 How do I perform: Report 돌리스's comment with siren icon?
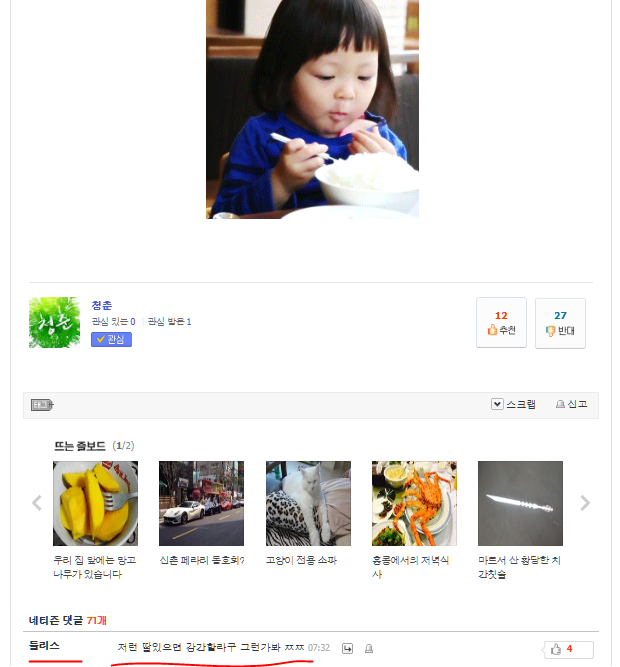tap(369, 649)
